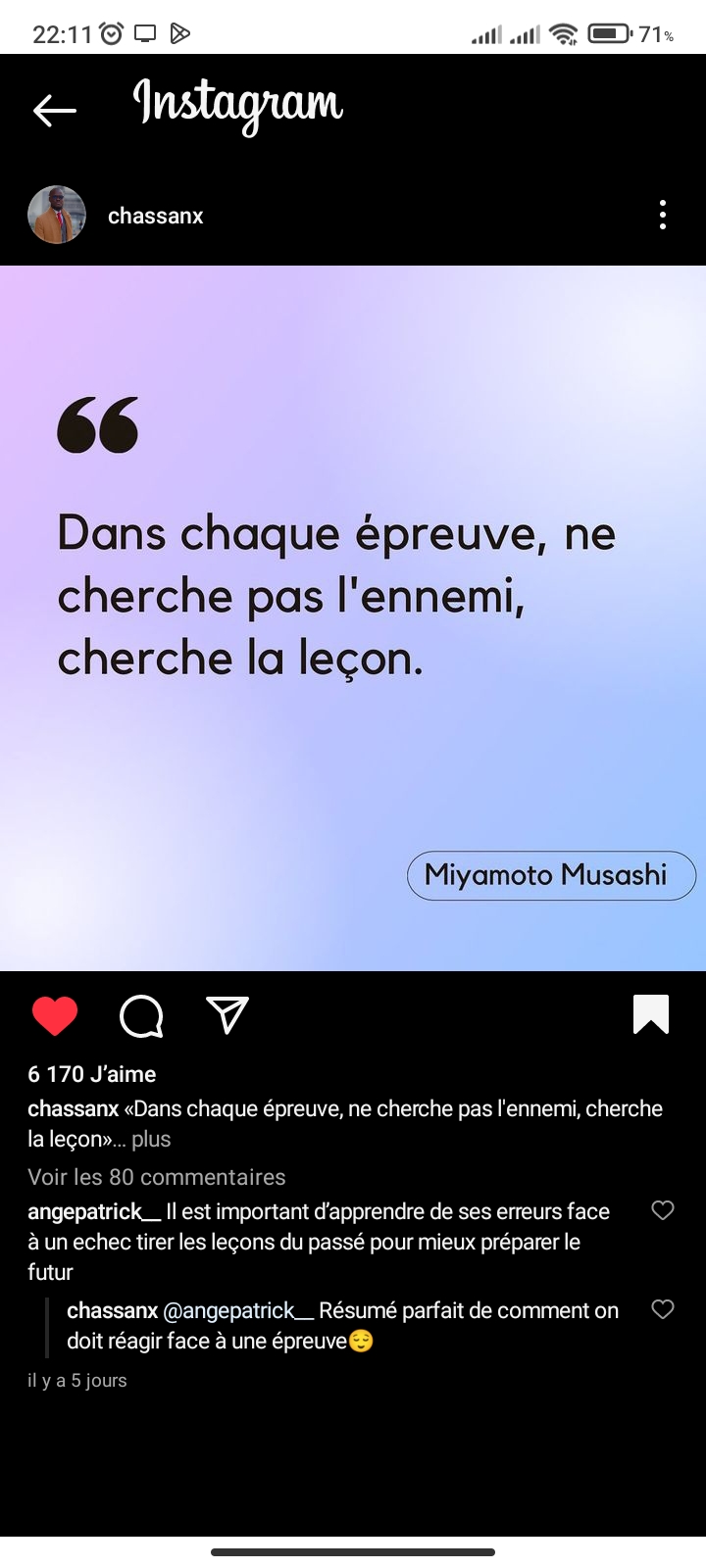Viewport: 706px width, 1568px height.
Task: Open the comment bubble icon
Action: click(141, 1015)
